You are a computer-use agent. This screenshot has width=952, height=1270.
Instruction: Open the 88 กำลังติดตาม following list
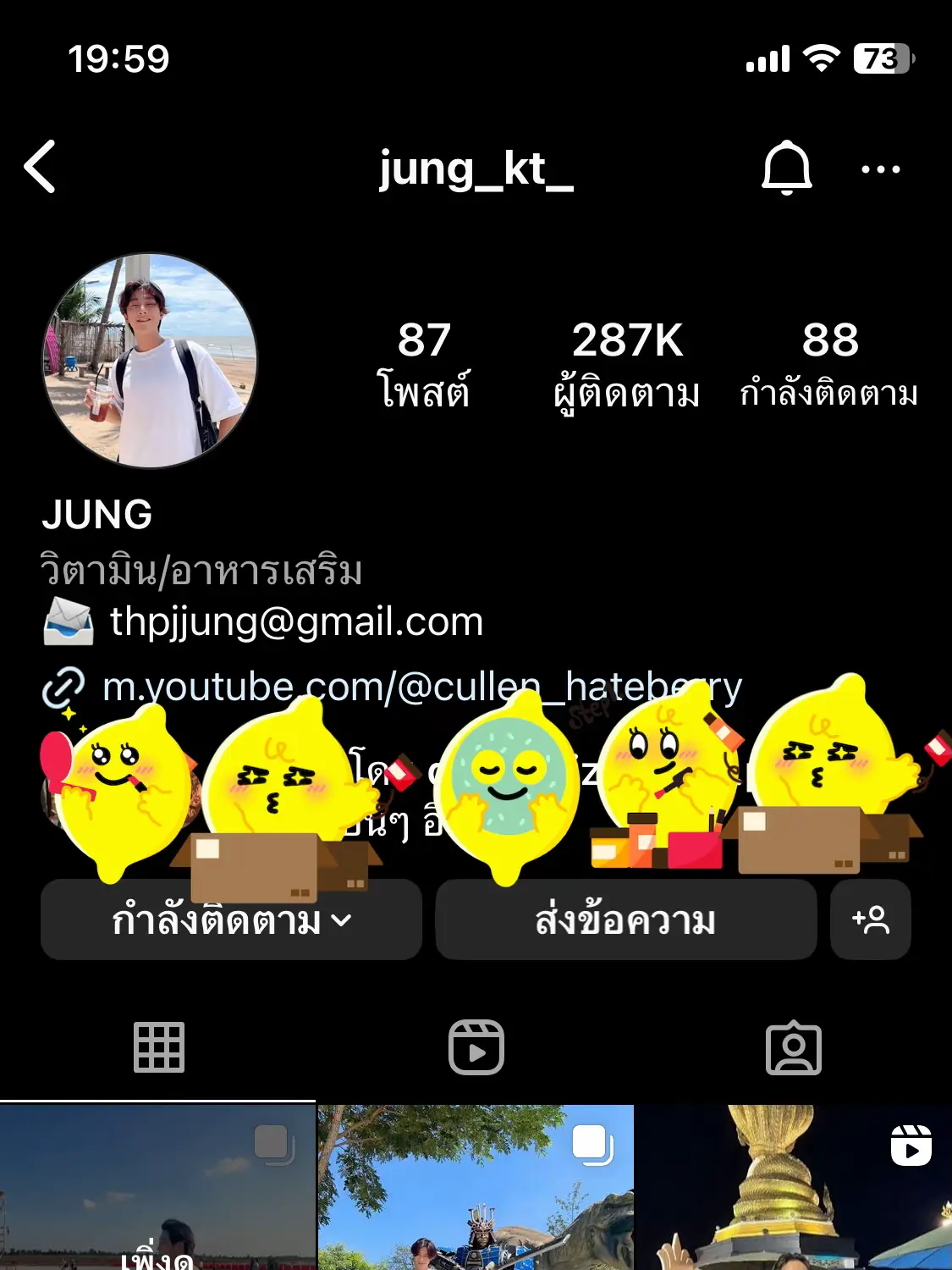tap(828, 360)
